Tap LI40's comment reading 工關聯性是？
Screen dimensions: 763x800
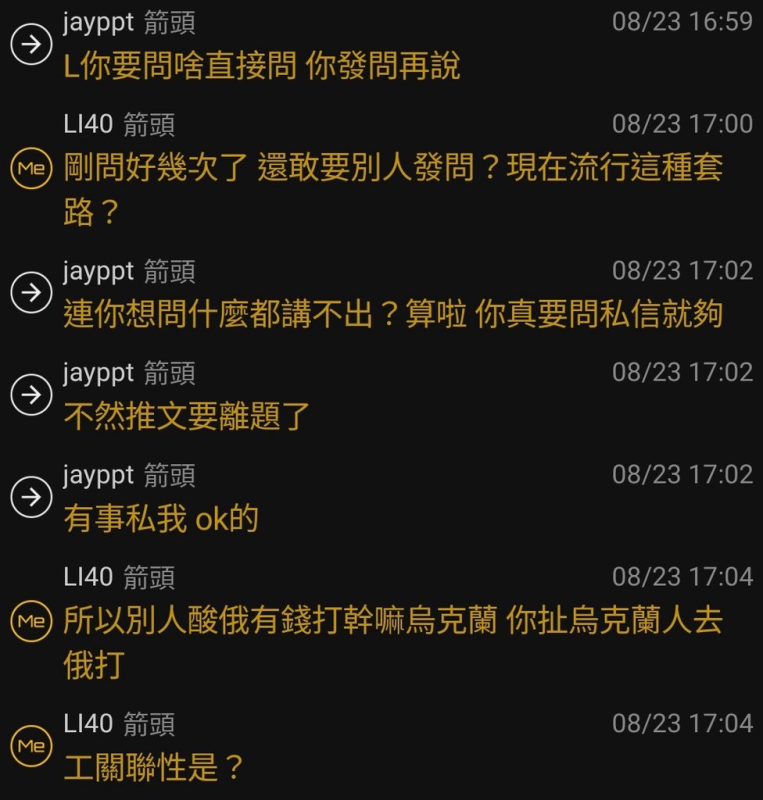[x=154, y=768]
